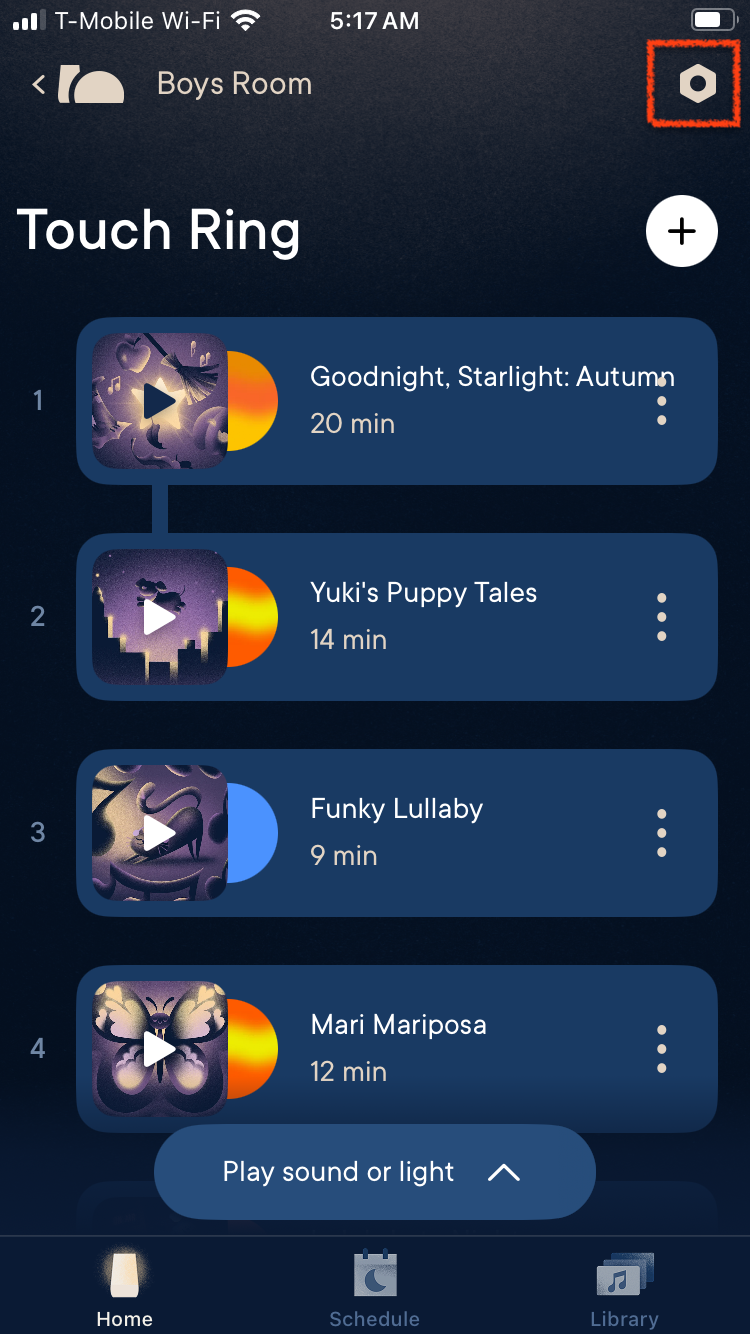Play Funky Lullaby

pyautogui.click(x=159, y=833)
